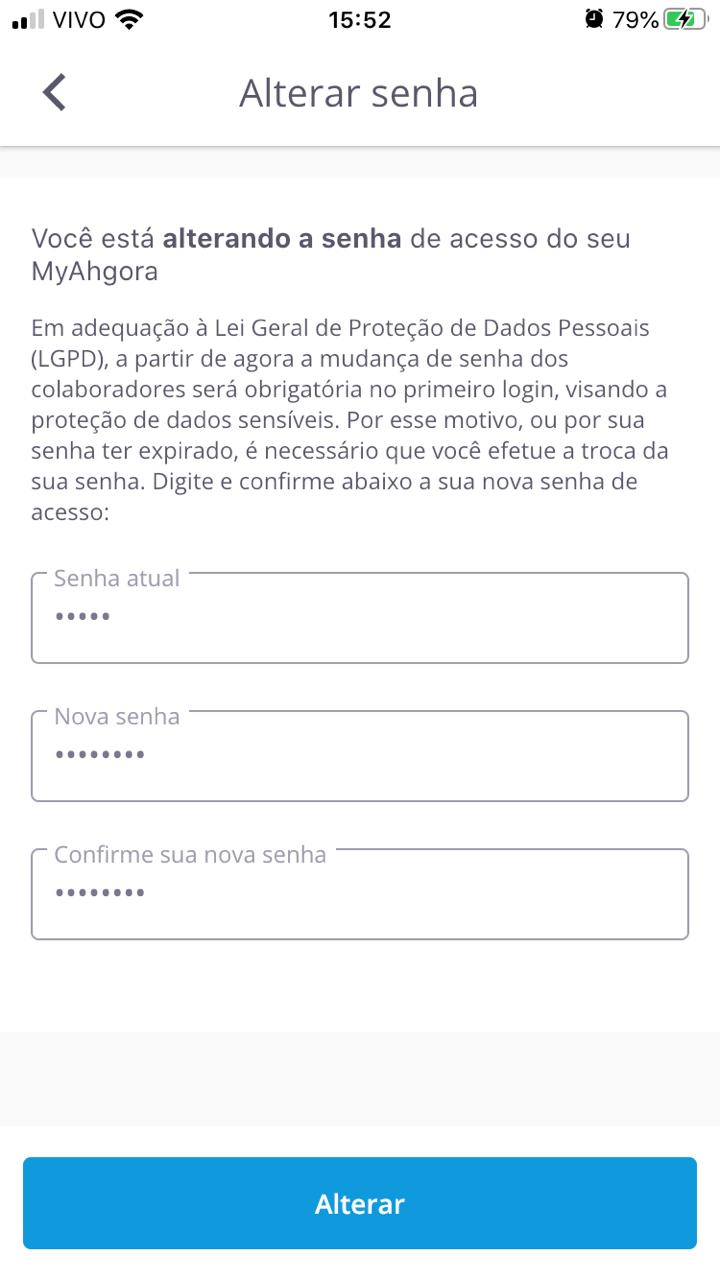Tap the gray area above the Alterar button
Screen dimensions: 720x1280
pos(360,1080)
